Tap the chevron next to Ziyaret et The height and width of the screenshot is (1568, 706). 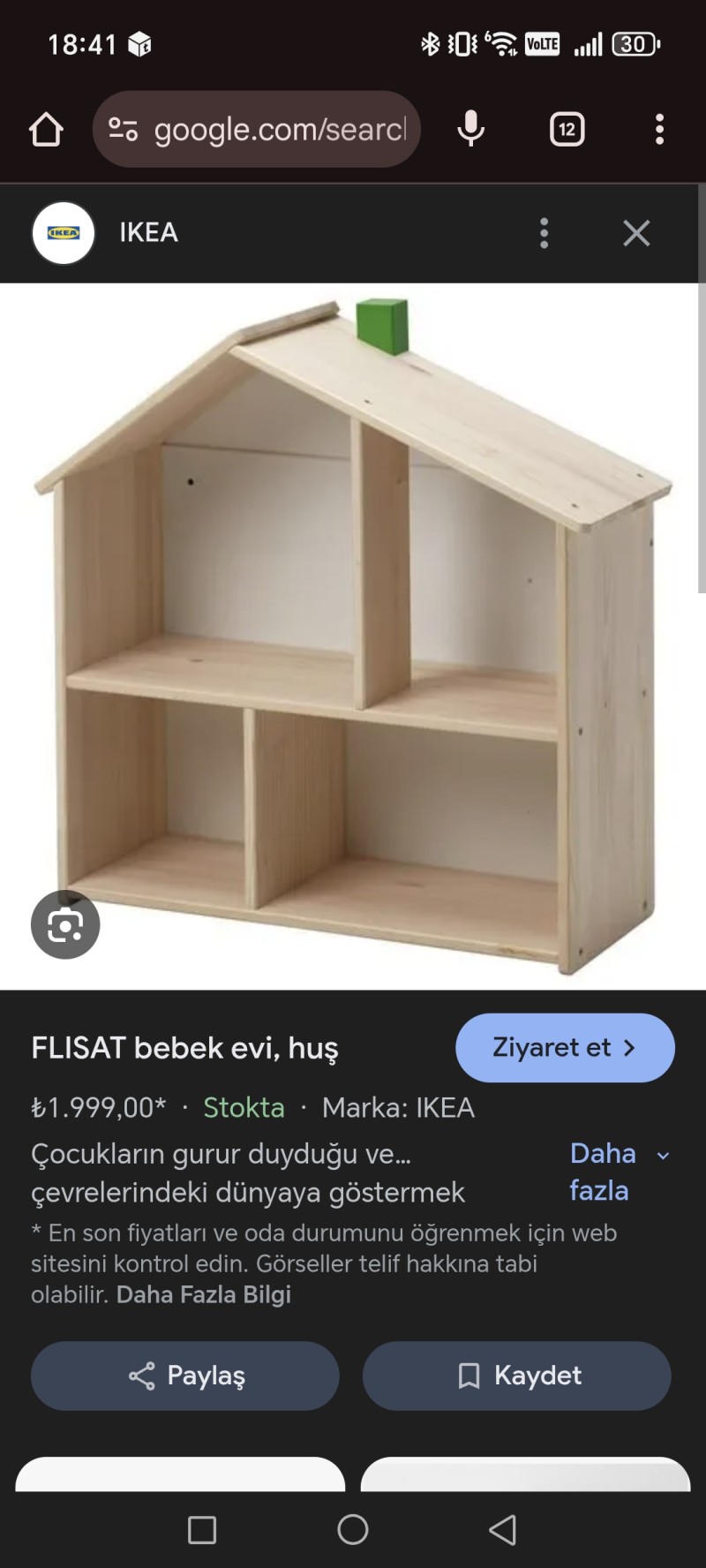(630, 1047)
